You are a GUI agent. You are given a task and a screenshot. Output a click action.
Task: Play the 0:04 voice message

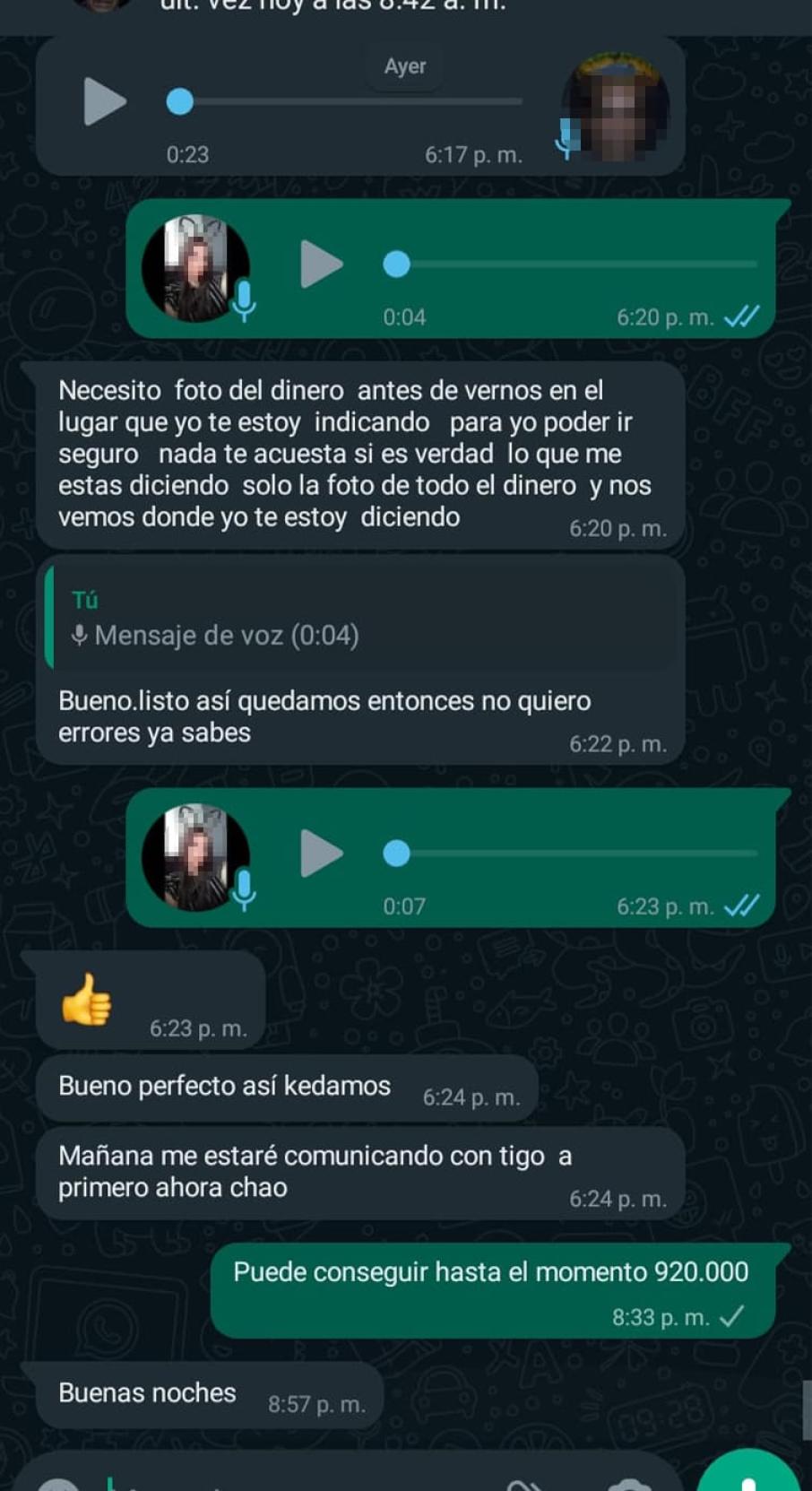321,264
